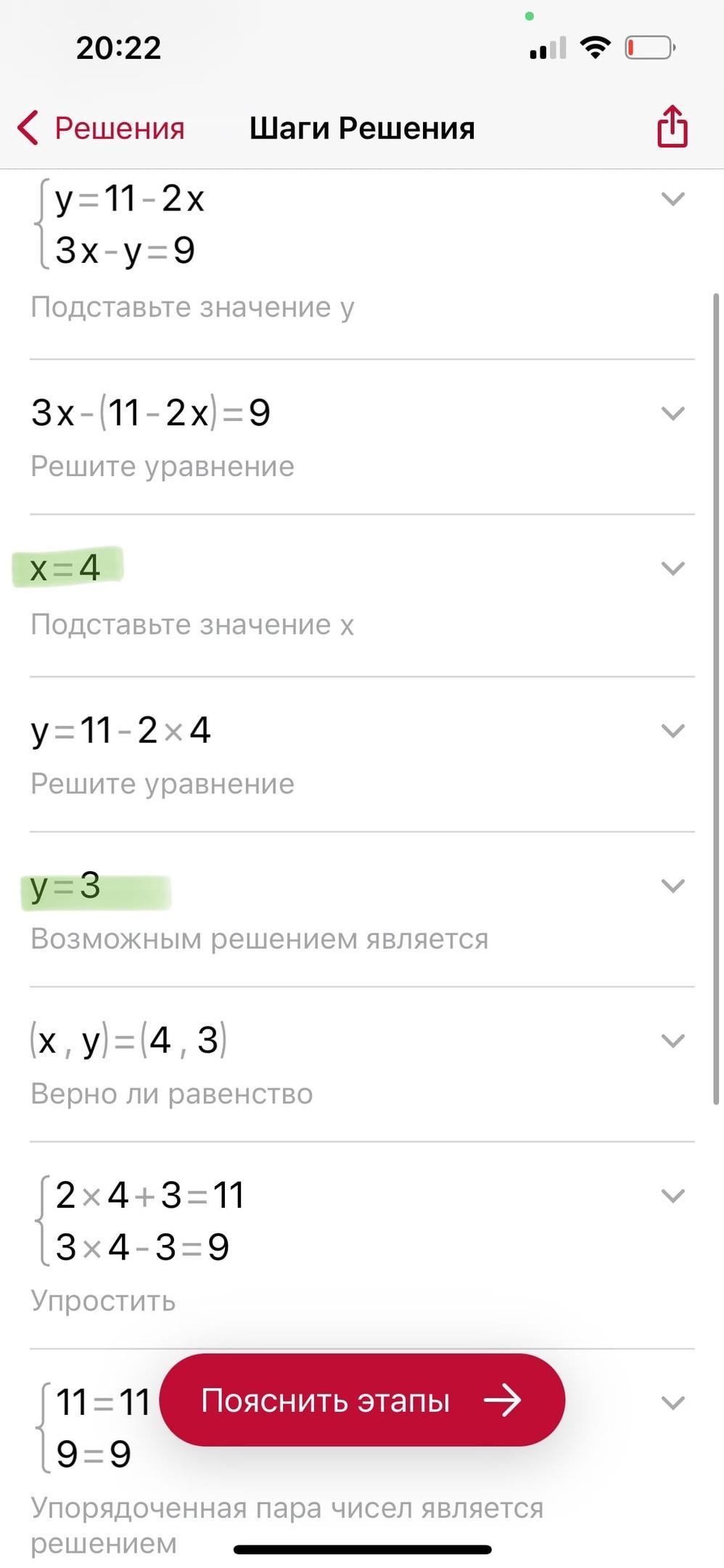This screenshot has height=1568, width=724.
Task: Expand the y=11-2x system step
Action: click(x=673, y=199)
